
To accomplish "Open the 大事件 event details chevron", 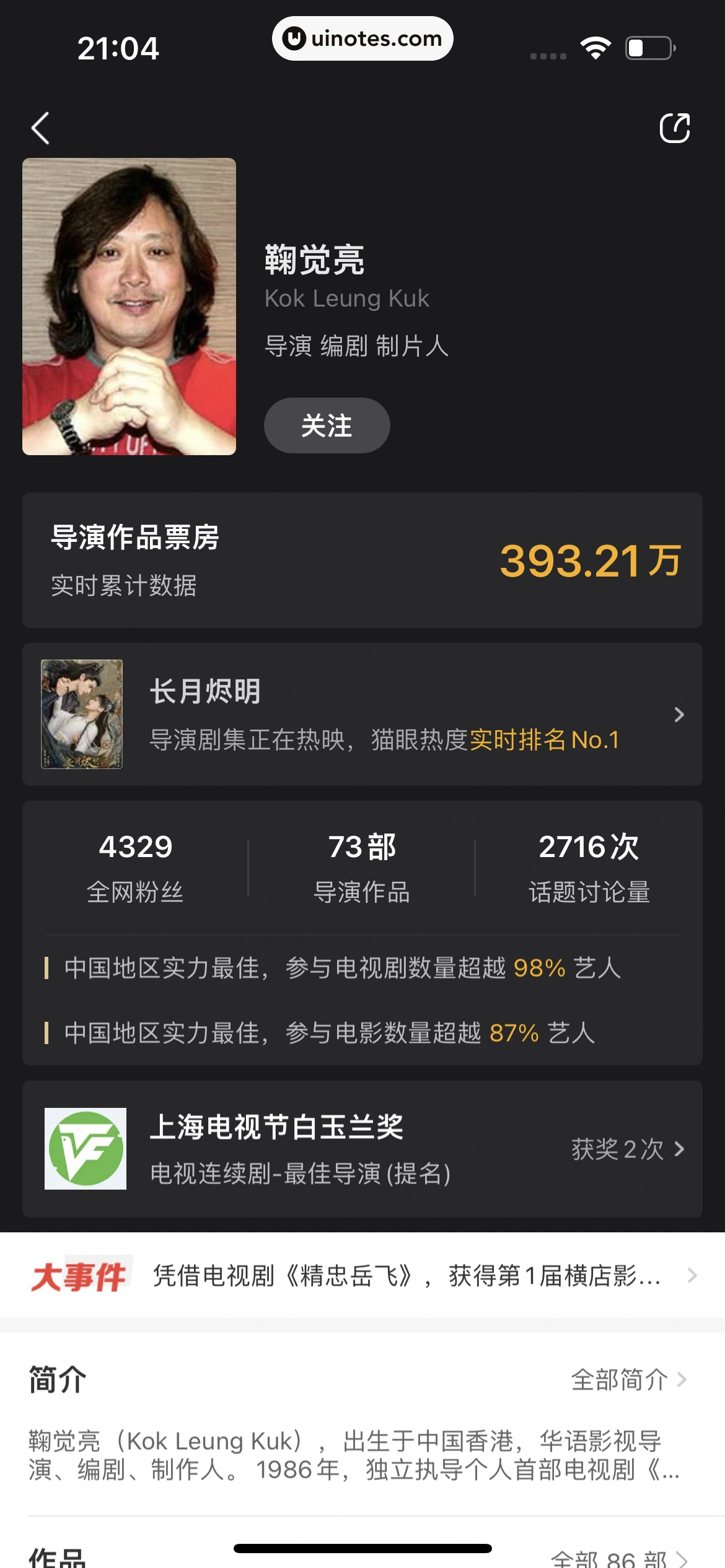I will click(x=693, y=1277).
